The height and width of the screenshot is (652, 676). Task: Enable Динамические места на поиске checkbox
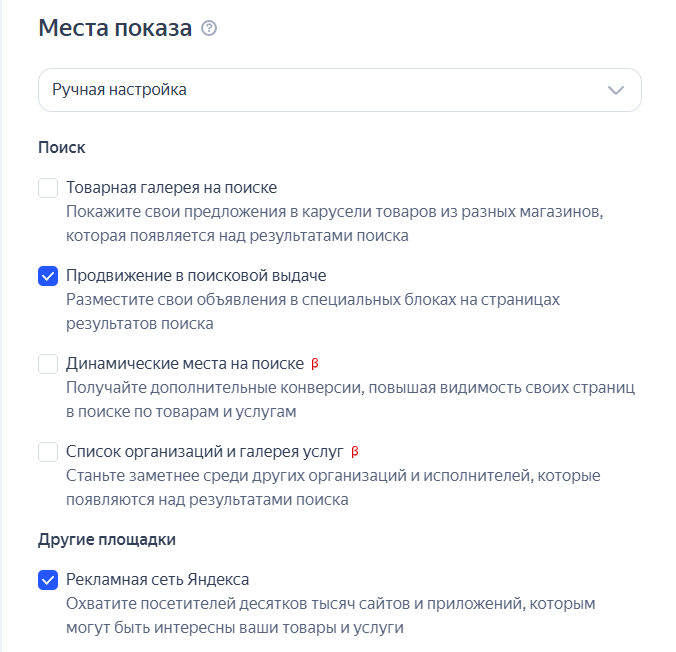(48, 364)
